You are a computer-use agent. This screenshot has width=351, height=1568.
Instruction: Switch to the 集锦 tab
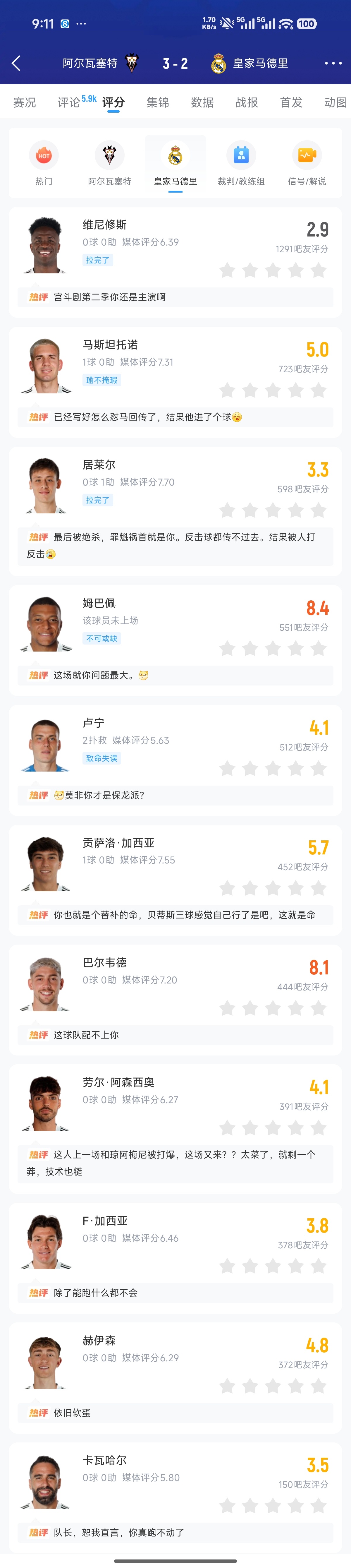[158, 102]
